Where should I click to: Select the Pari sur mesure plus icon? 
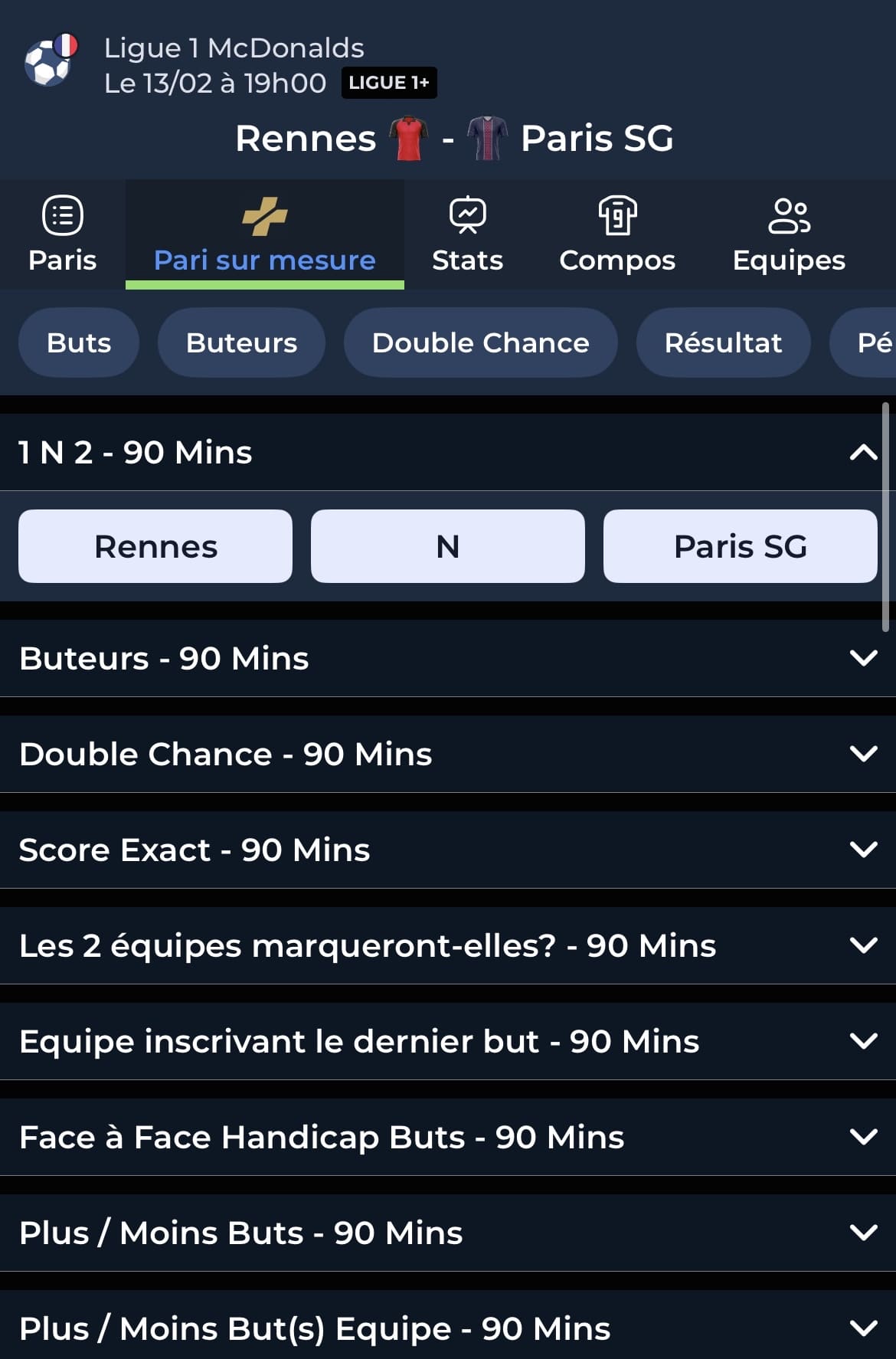pyautogui.click(x=264, y=215)
